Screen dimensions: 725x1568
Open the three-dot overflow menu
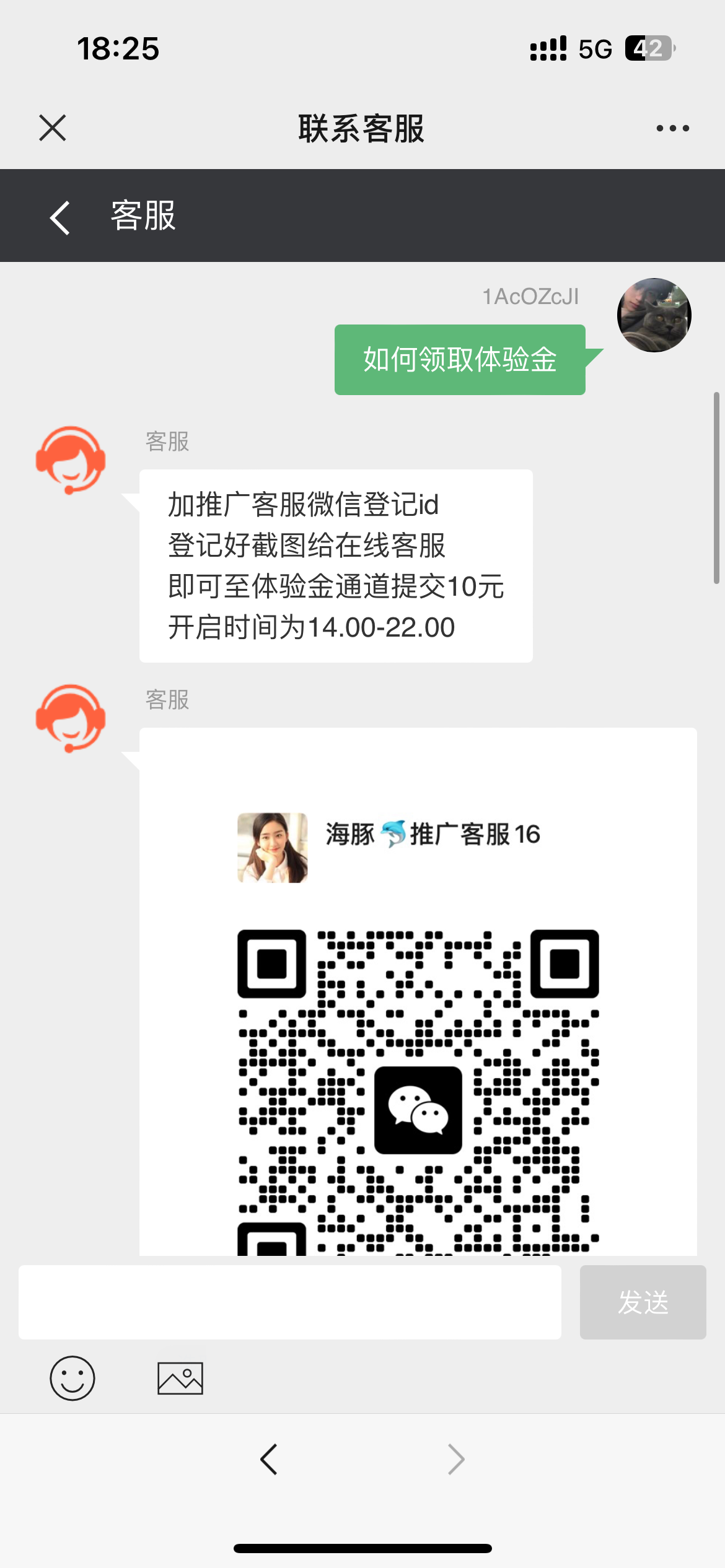[672, 128]
